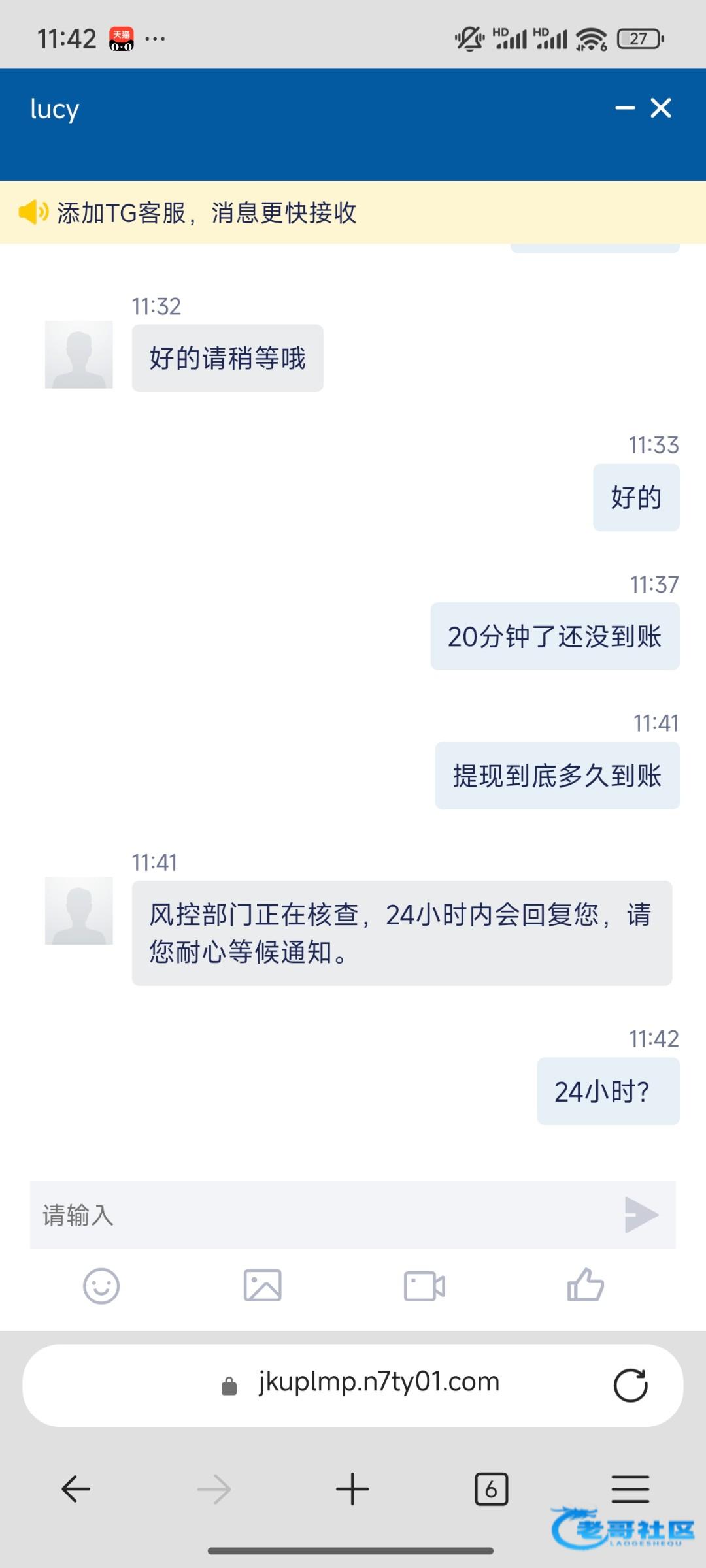
Task: View the 6 open tabs
Action: (491, 1489)
